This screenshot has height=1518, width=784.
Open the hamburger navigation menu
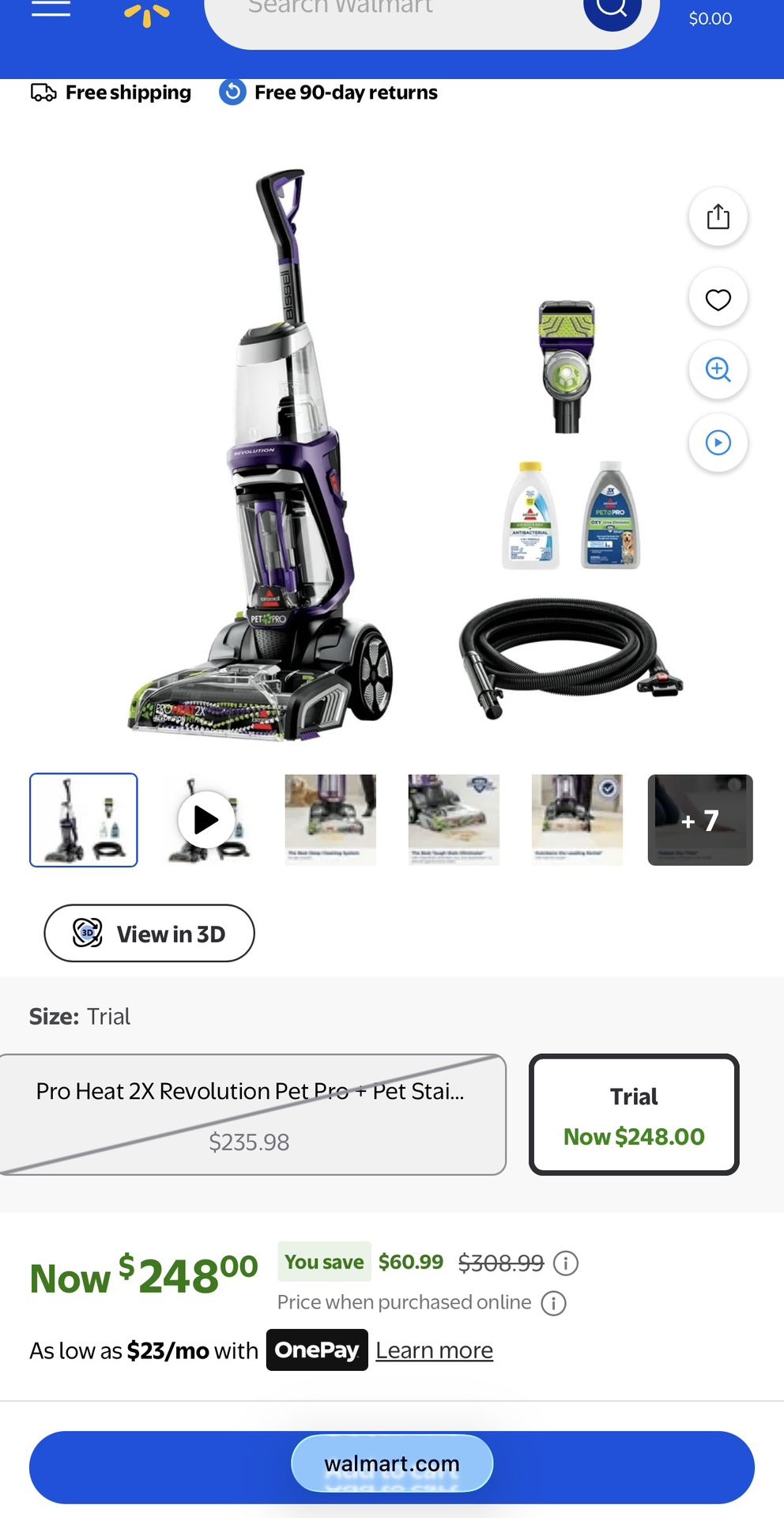coord(50,8)
